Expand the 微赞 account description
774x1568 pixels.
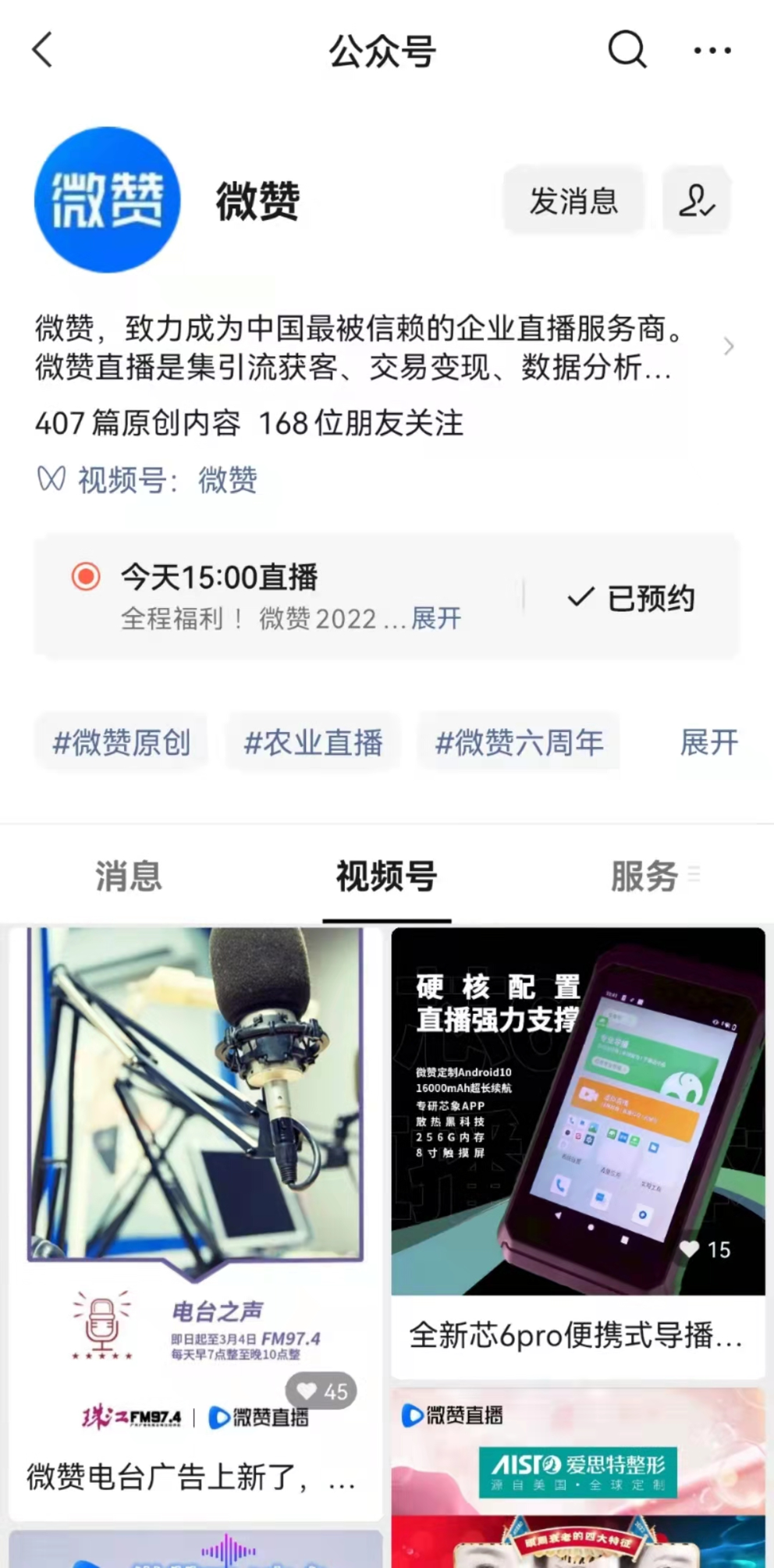[x=728, y=347]
